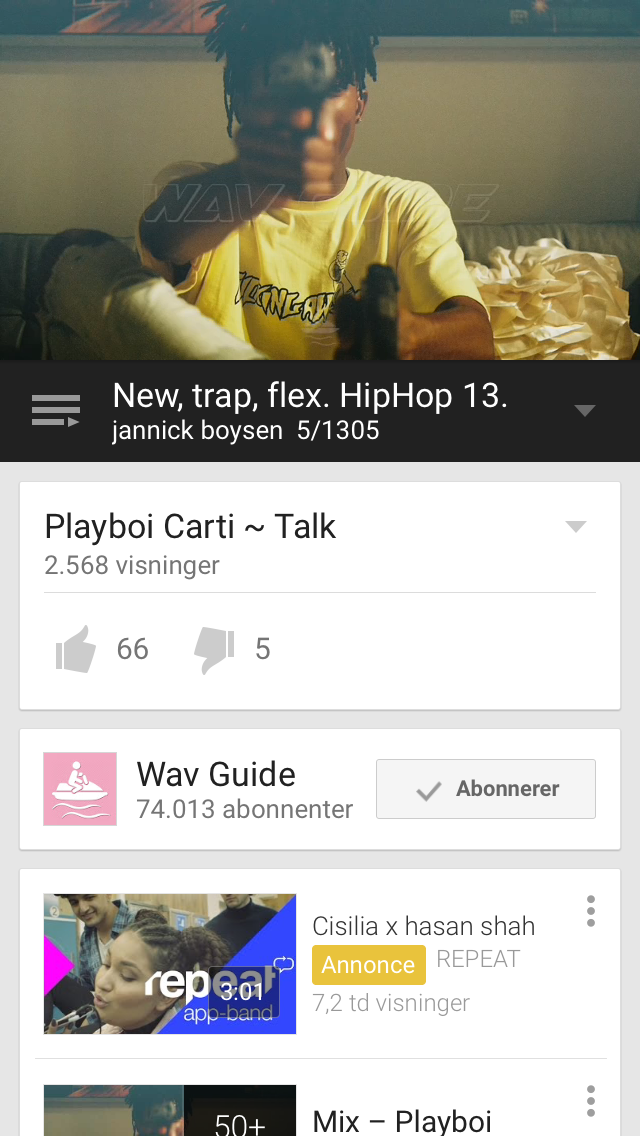The height and width of the screenshot is (1136, 640).
Task: Dislike the video with thumbs down
Action: coord(214,649)
